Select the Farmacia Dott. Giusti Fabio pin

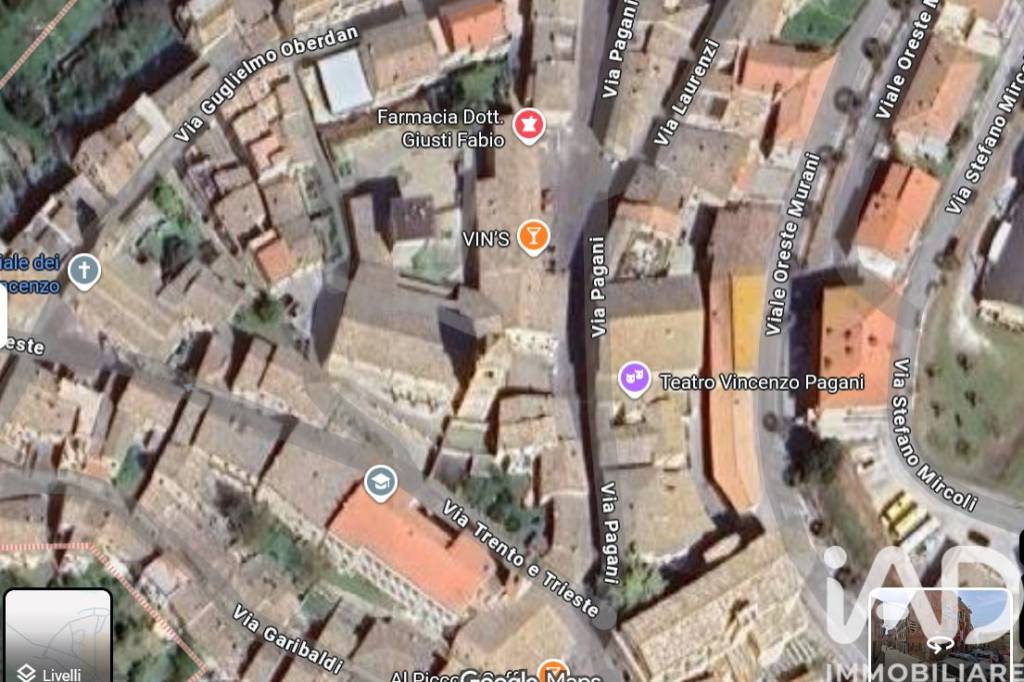(528, 126)
